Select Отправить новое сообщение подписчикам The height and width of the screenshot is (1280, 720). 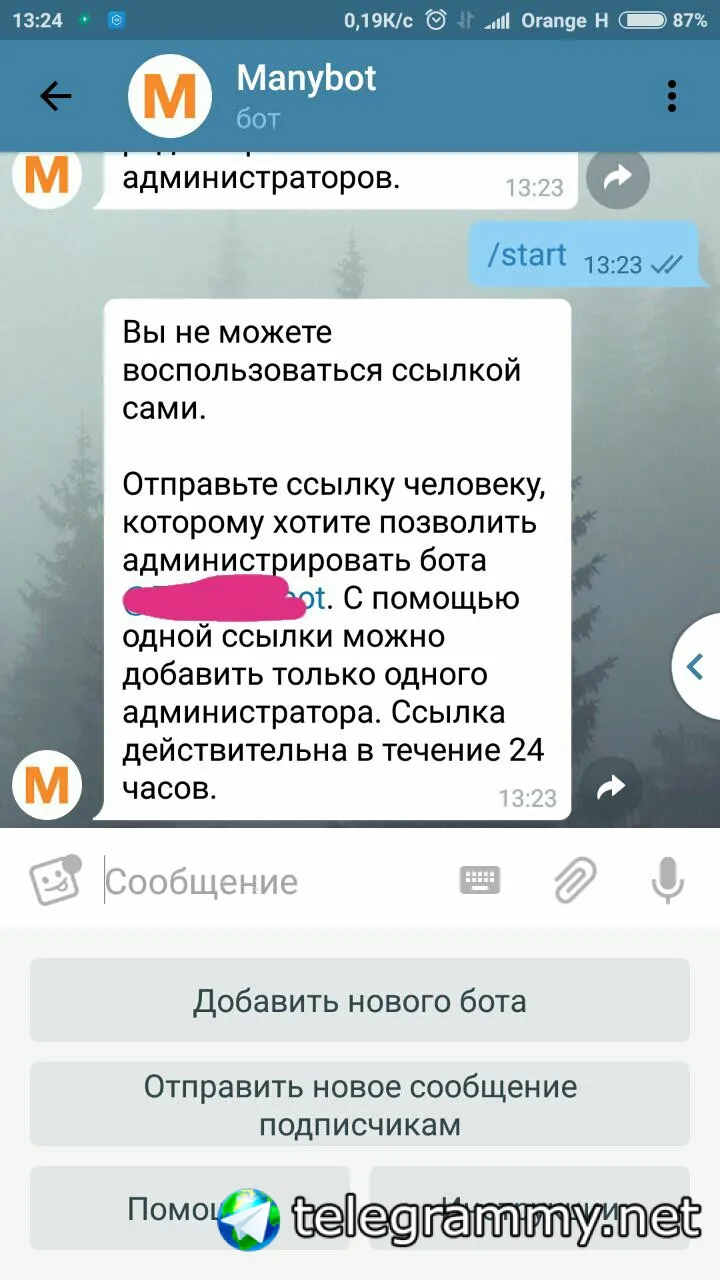coord(359,1104)
